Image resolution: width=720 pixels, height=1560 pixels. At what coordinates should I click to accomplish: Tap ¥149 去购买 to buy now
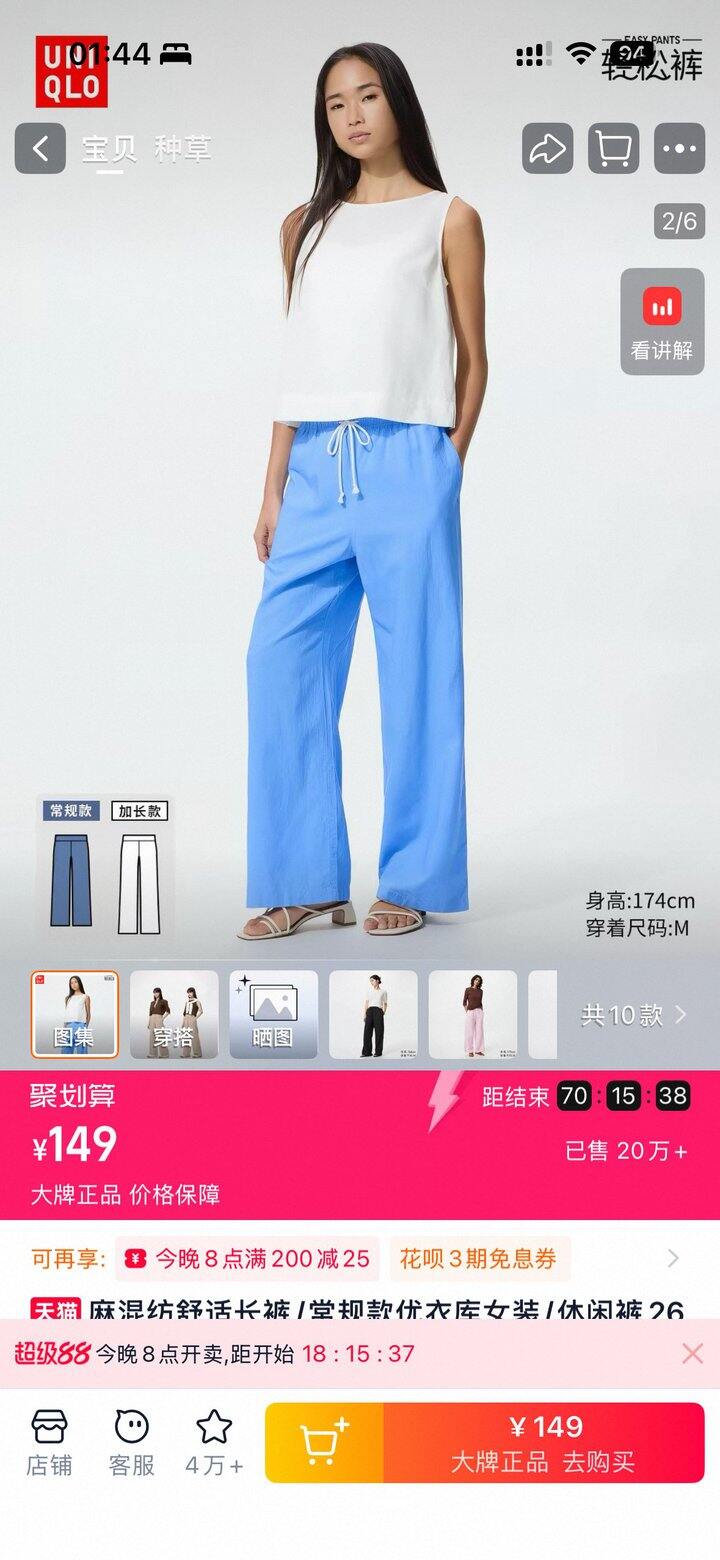tap(544, 1442)
